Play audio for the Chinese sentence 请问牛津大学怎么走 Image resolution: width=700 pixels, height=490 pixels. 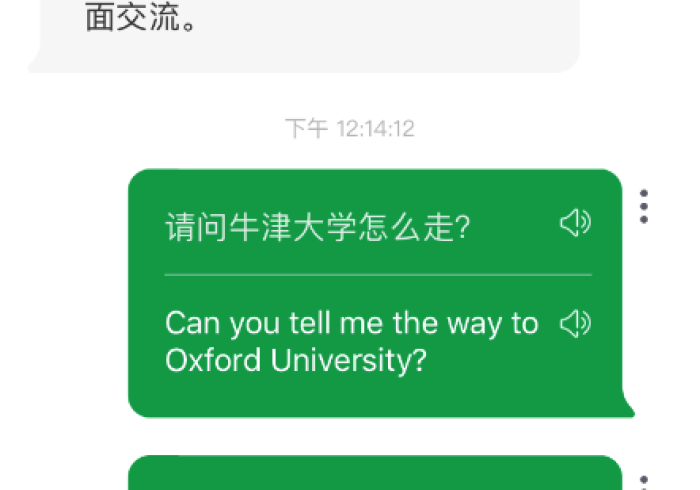click(575, 224)
